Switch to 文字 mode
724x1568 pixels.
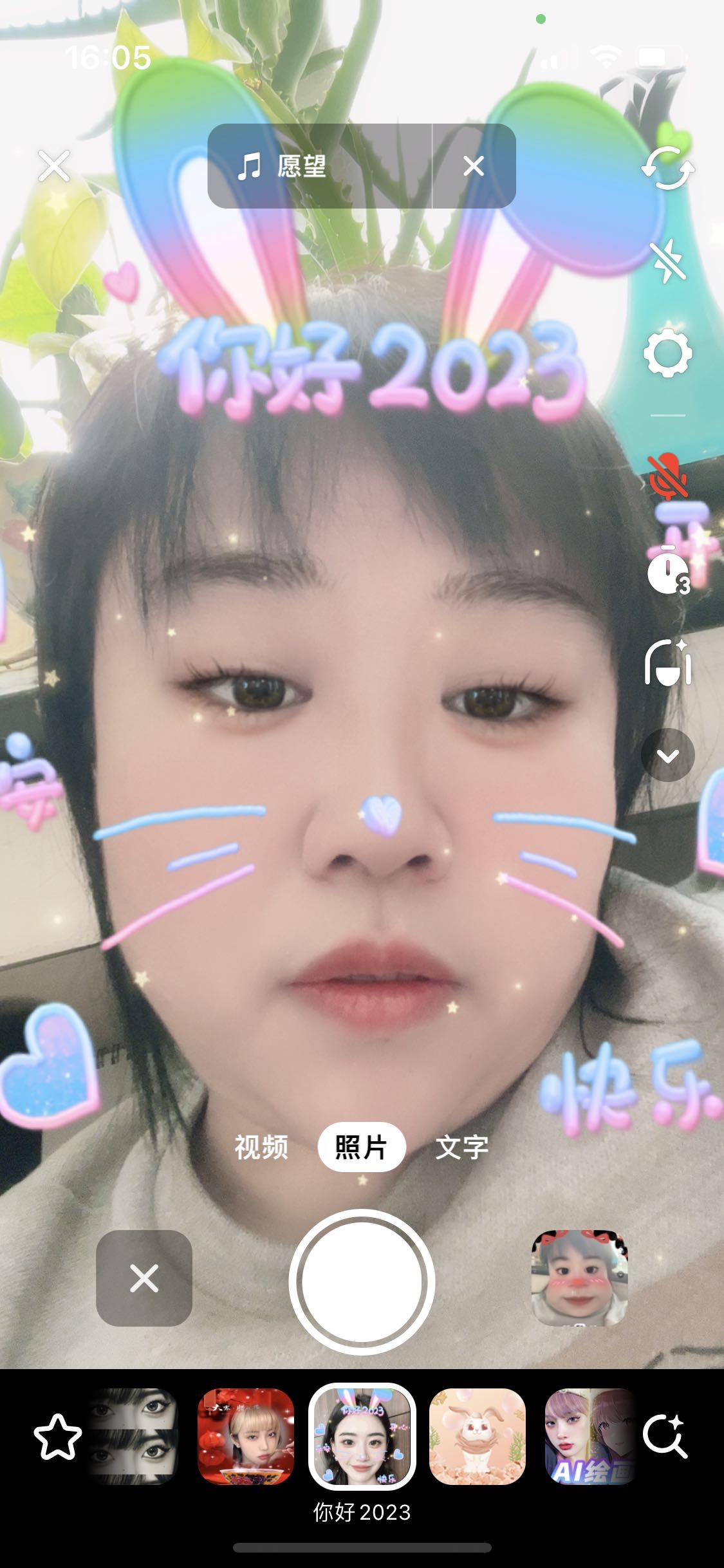pyautogui.click(x=462, y=1146)
